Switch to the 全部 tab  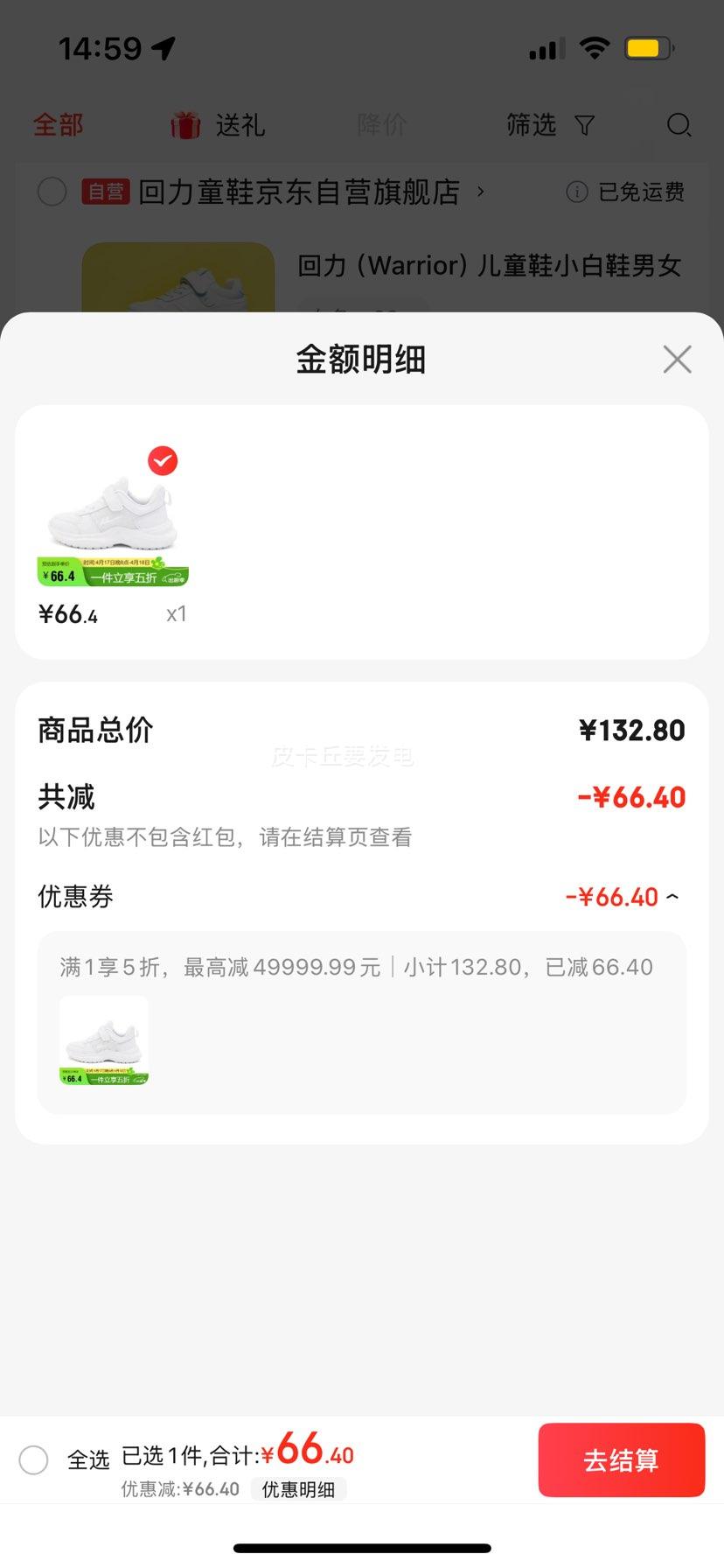tap(57, 125)
